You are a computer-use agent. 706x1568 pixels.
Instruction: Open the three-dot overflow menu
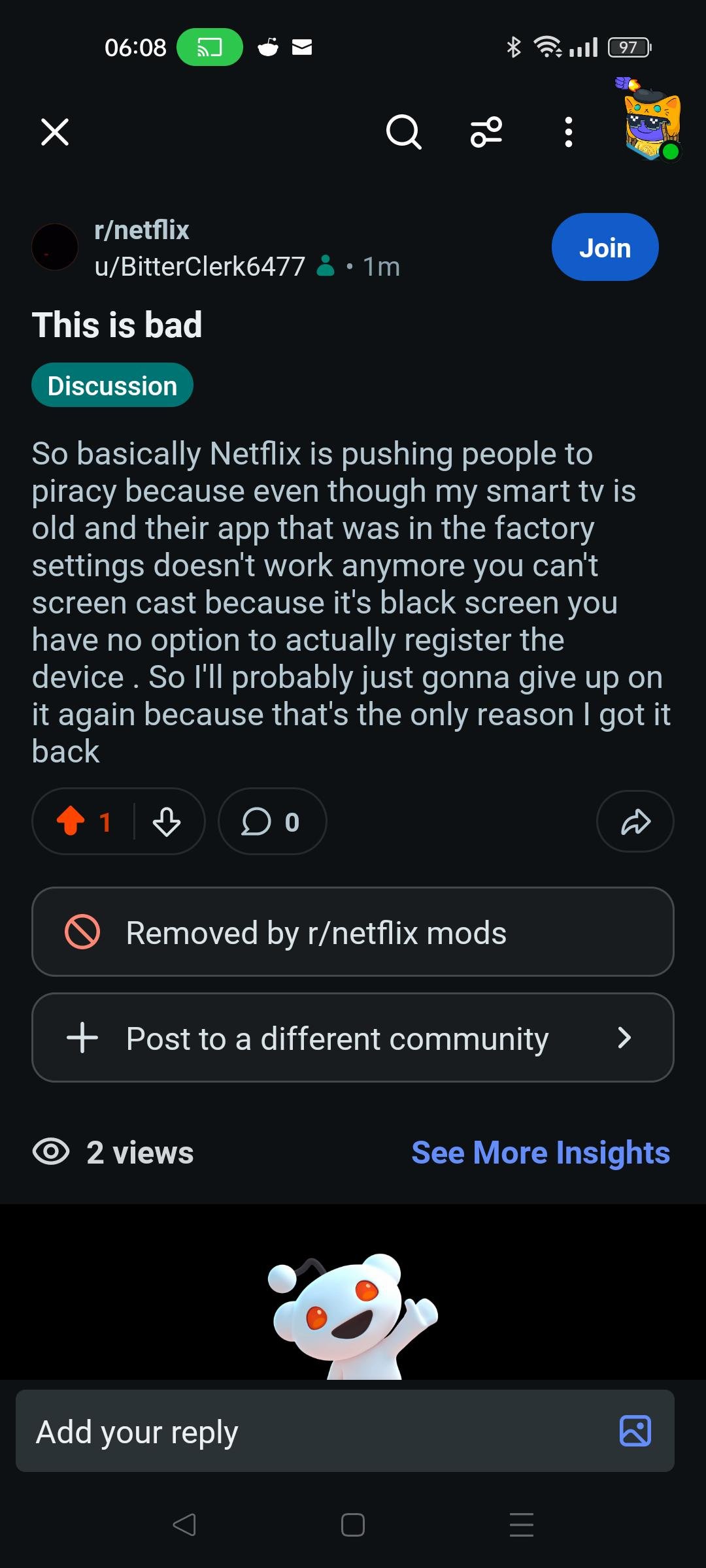click(569, 132)
